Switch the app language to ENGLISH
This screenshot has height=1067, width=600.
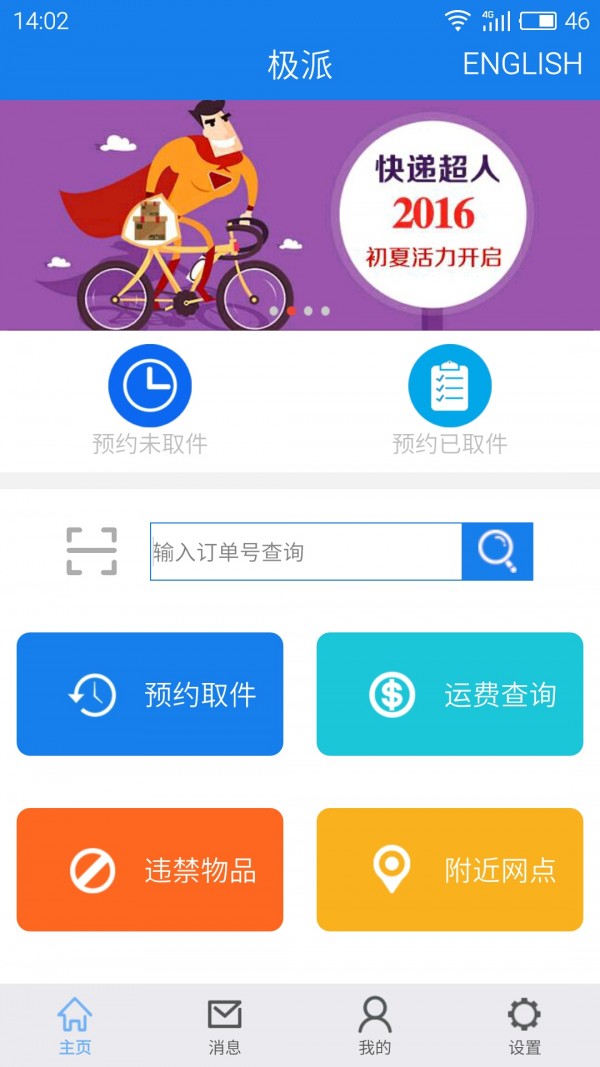point(522,64)
